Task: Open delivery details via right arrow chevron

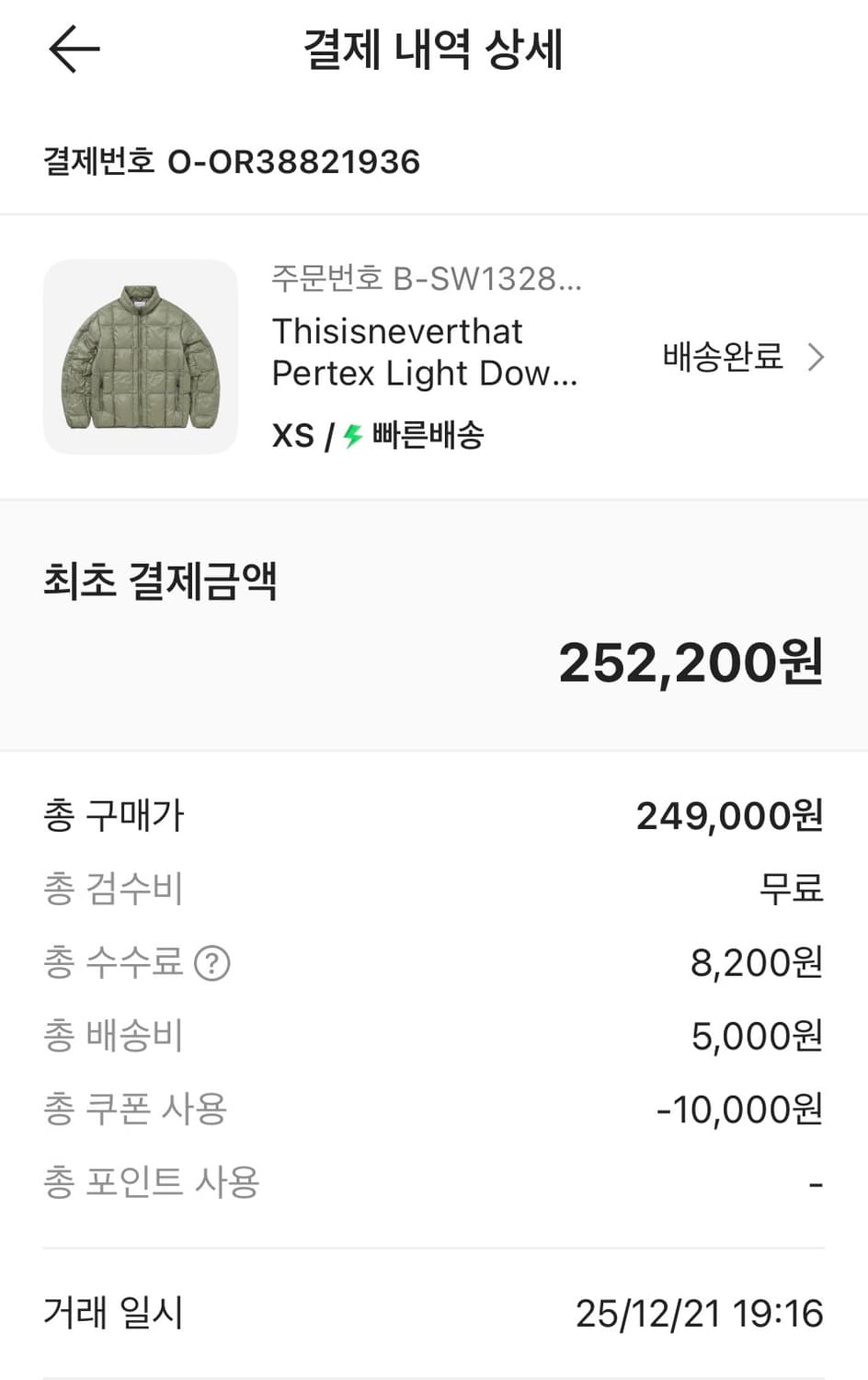Action: point(815,358)
